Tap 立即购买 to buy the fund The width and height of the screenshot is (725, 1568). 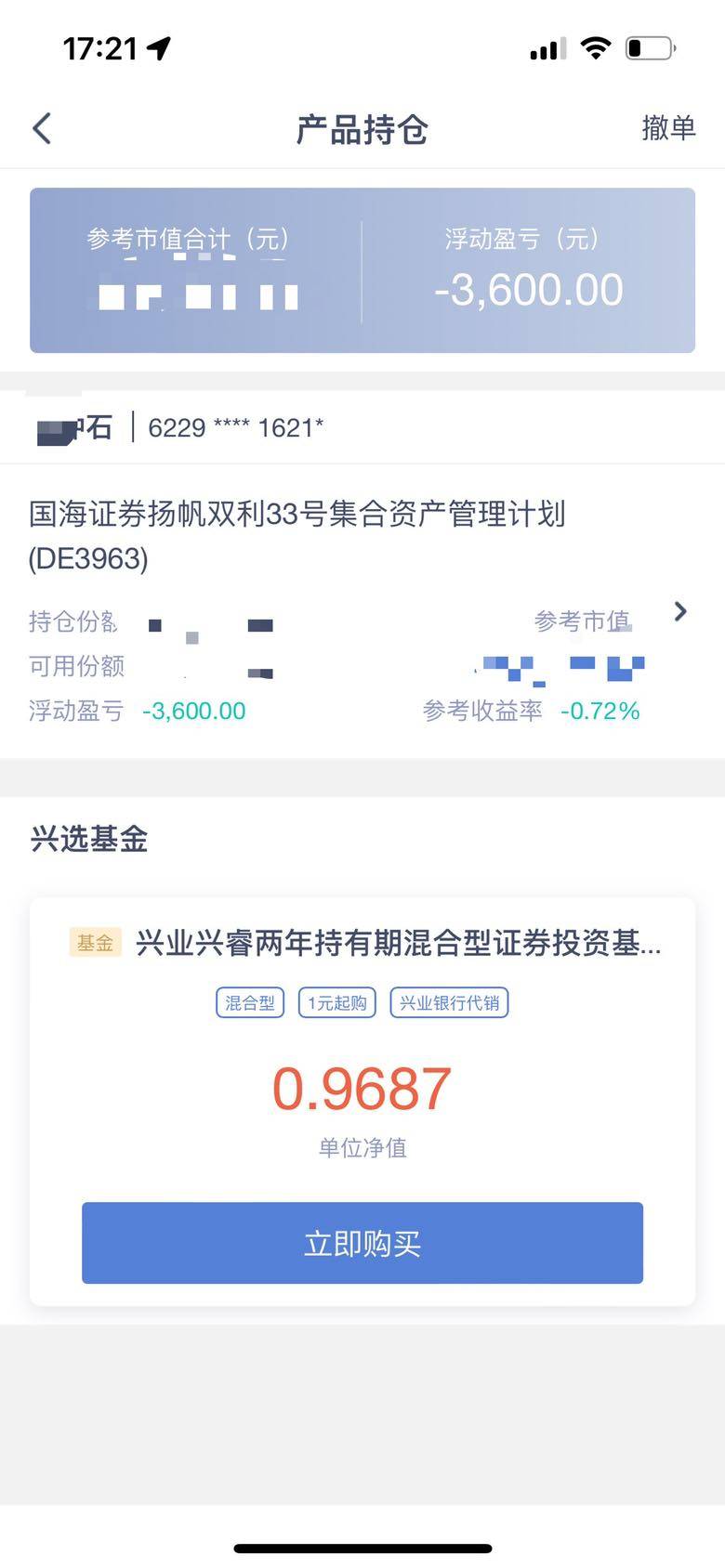(362, 1243)
